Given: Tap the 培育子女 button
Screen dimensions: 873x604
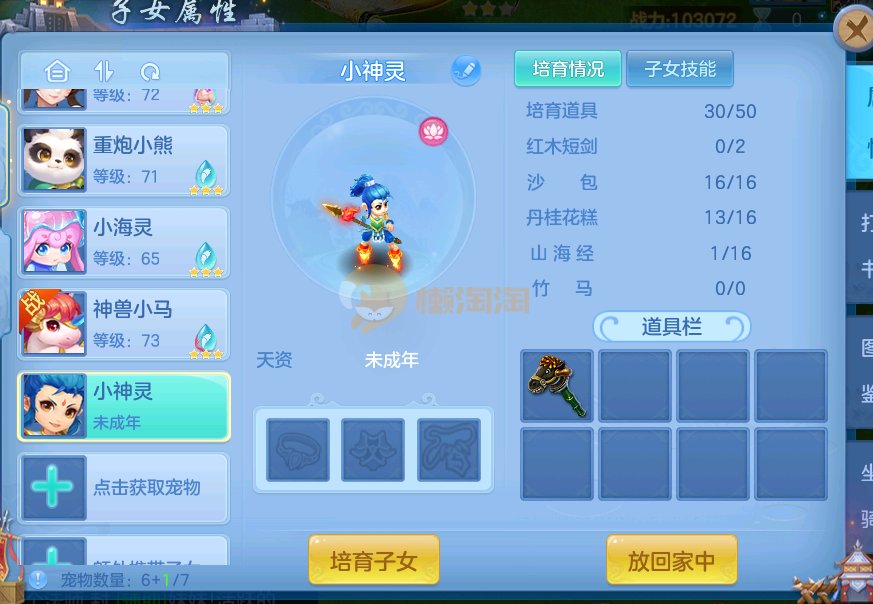Looking at the screenshot, I should (374, 561).
